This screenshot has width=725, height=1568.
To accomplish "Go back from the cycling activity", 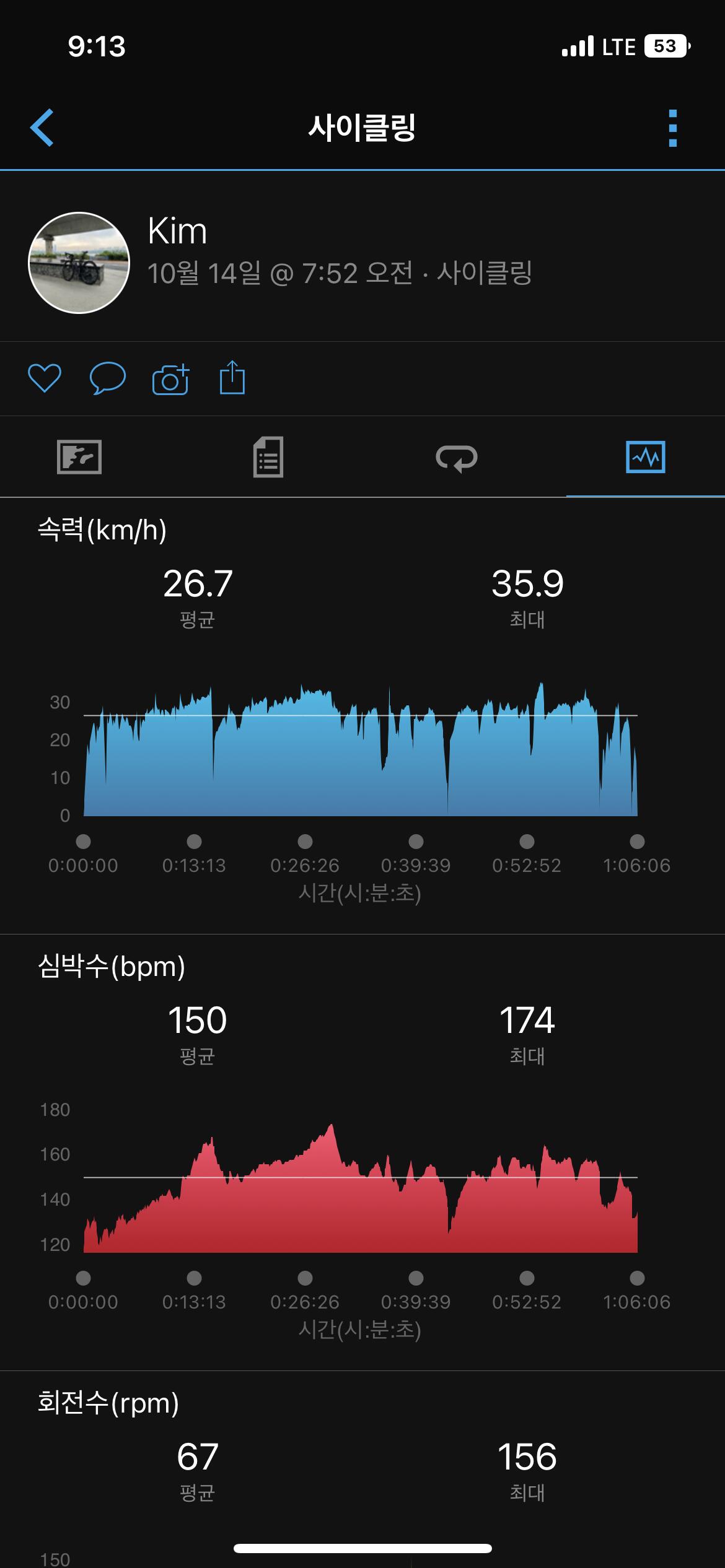I will coord(42,128).
